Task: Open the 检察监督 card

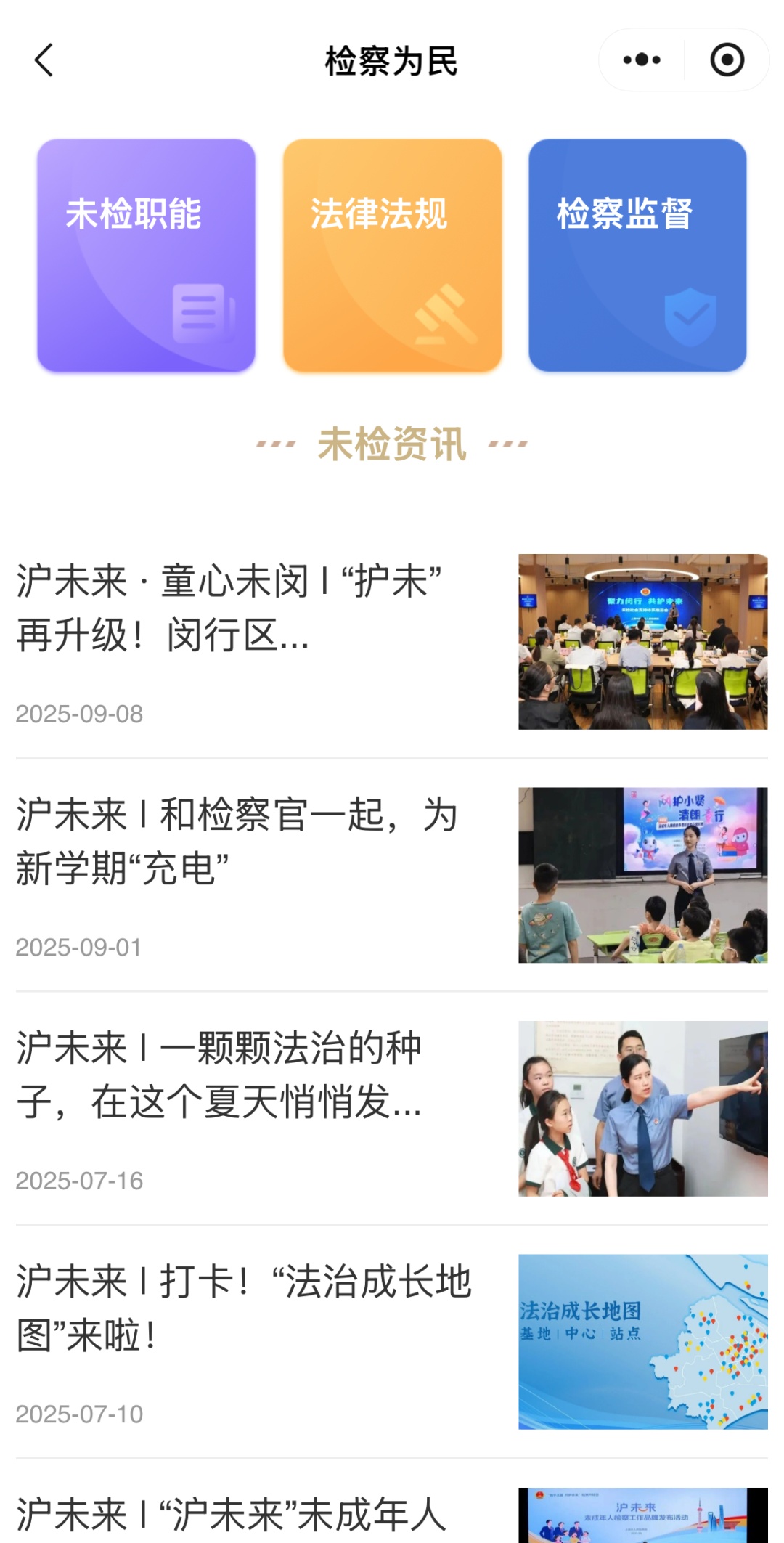Action: click(x=637, y=256)
